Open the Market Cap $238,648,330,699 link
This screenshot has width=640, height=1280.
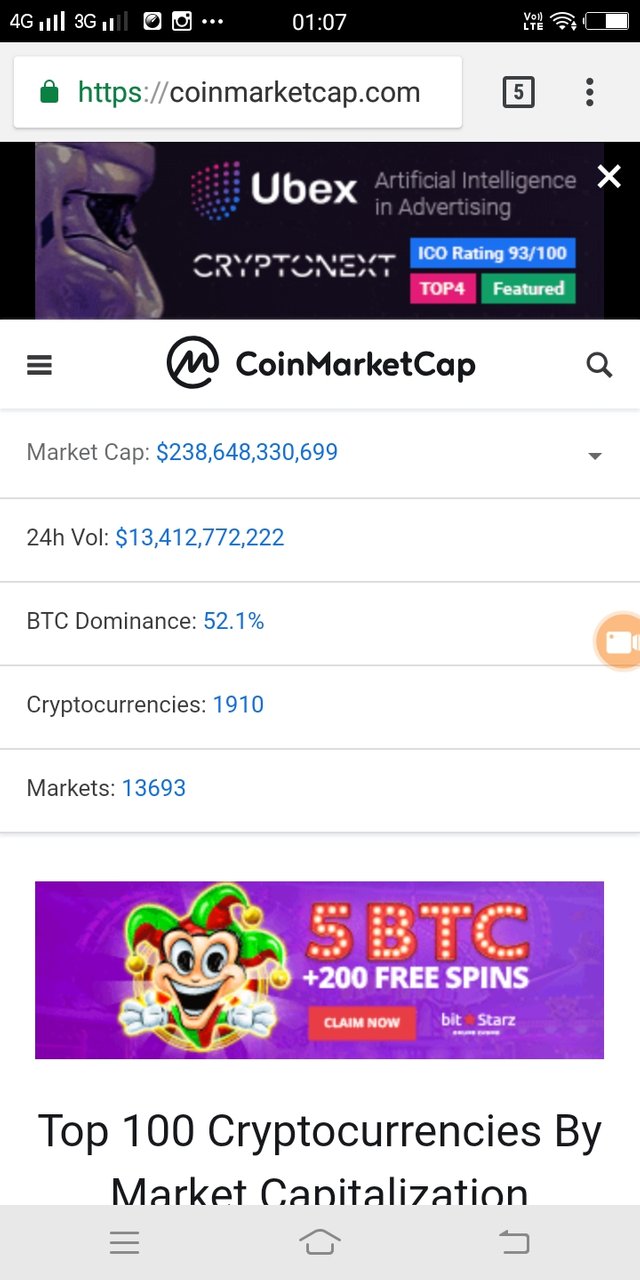pos(247,452)
